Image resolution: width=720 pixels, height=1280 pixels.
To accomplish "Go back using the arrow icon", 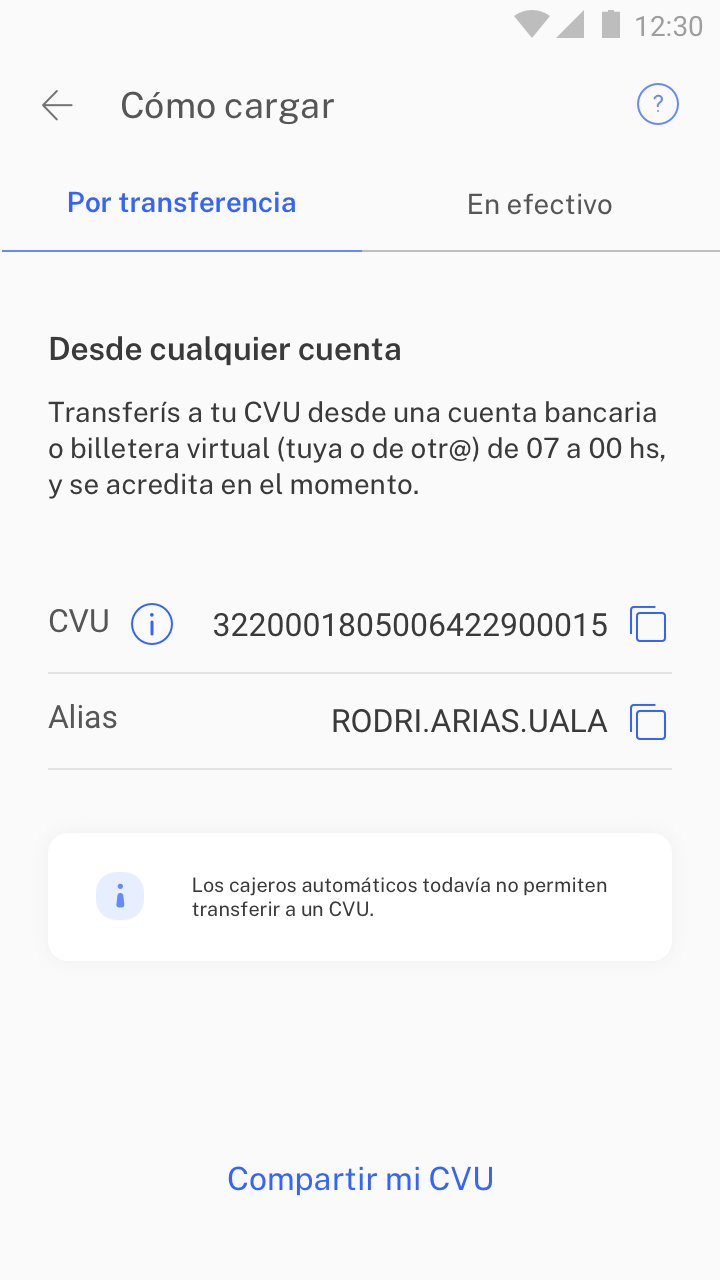I will [x=57, y=105].
